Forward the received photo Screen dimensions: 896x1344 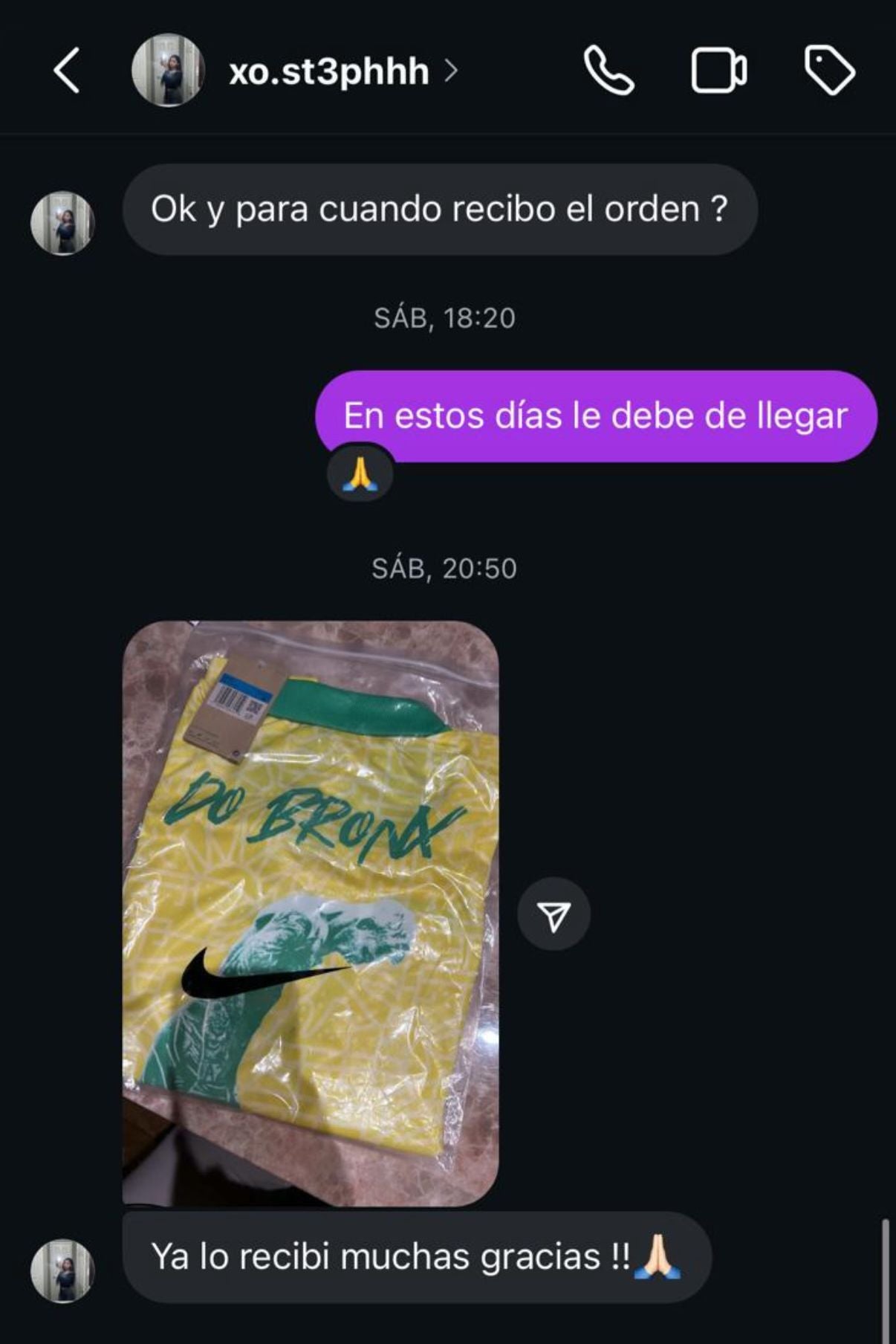tap(553, 914)
